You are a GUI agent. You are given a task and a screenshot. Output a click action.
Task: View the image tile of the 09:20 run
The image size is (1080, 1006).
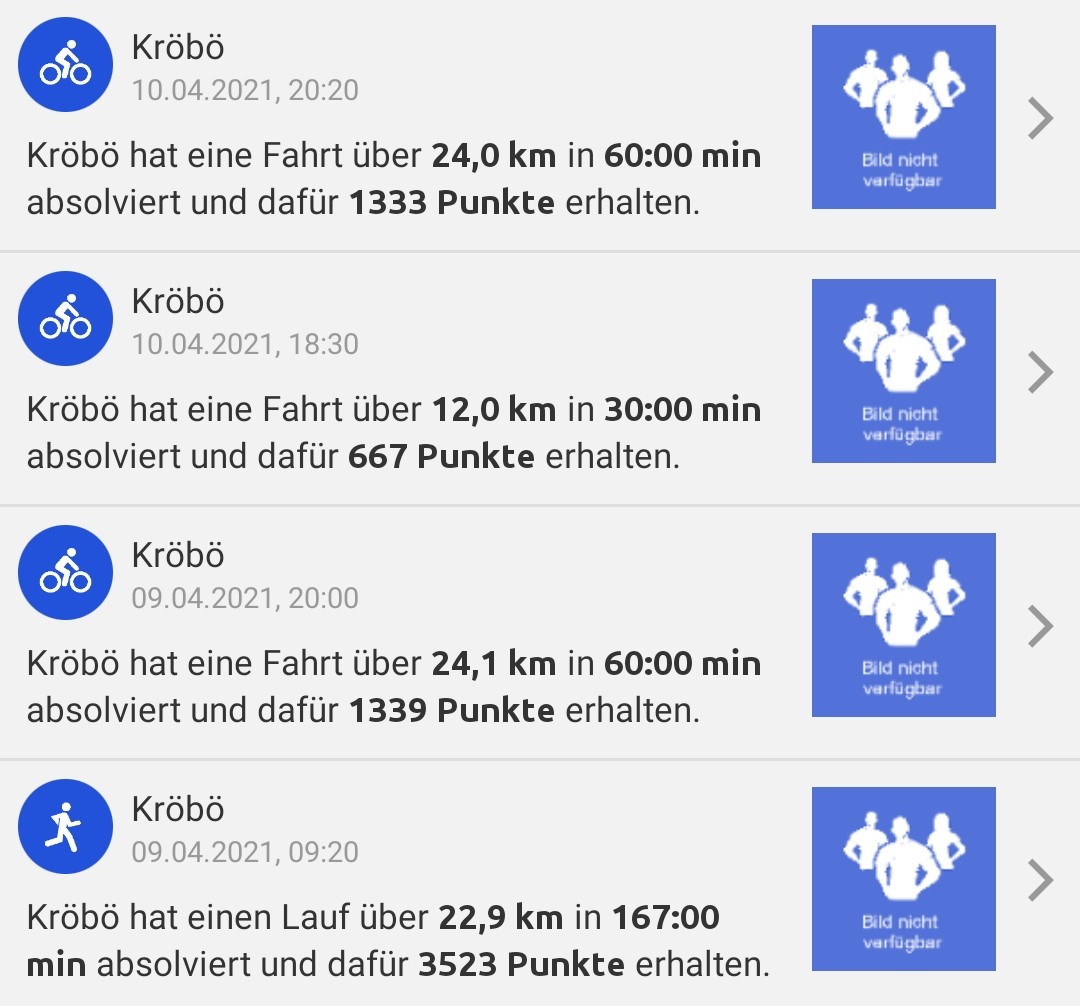click(x=903, y=879)
